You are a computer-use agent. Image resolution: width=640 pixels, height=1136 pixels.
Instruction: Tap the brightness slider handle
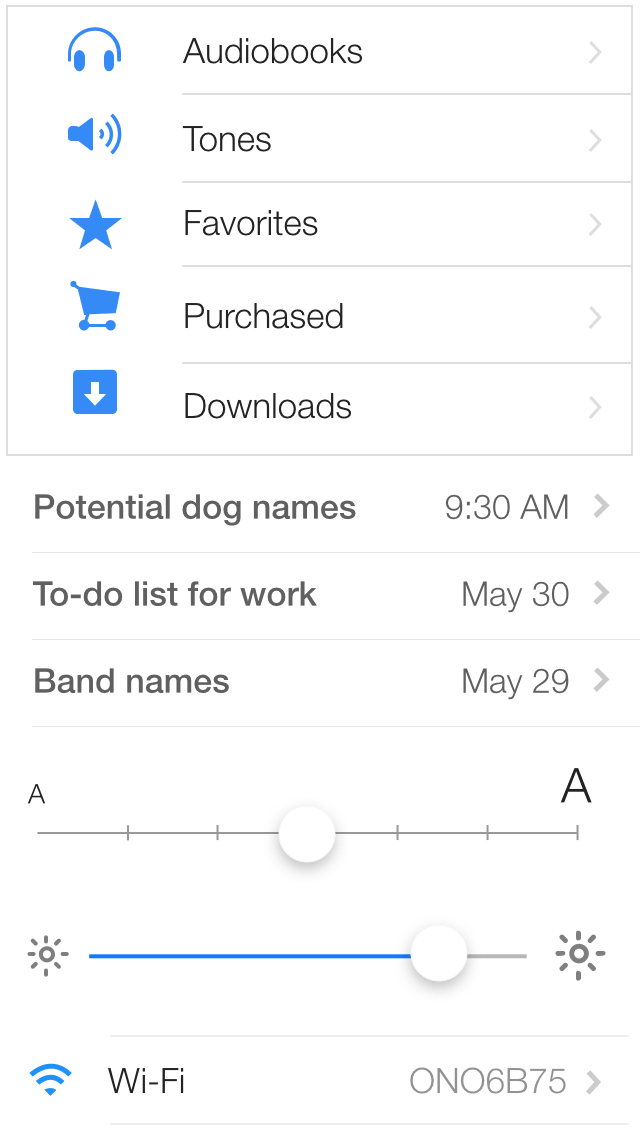click(x=439, y=954)
